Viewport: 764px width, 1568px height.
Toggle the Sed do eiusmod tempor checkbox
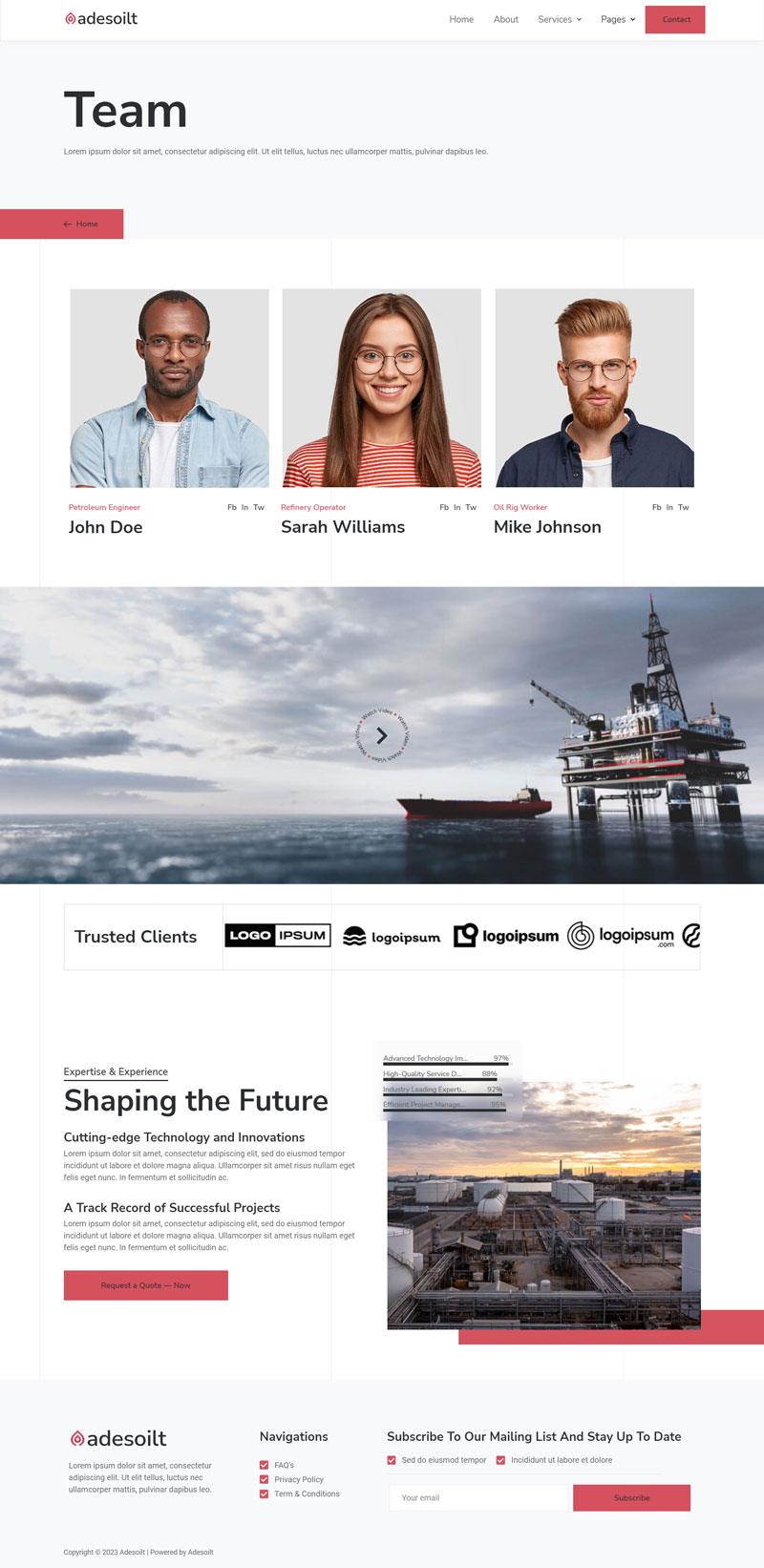[392, 1460]
